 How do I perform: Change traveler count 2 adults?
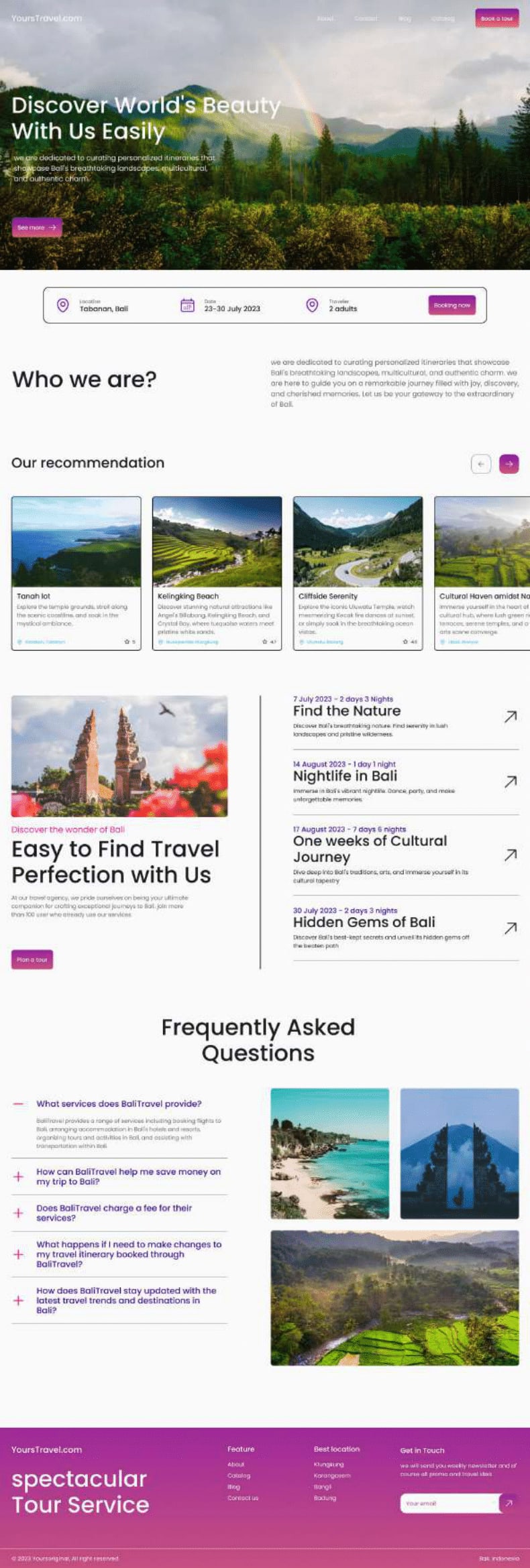pos(342,306)
